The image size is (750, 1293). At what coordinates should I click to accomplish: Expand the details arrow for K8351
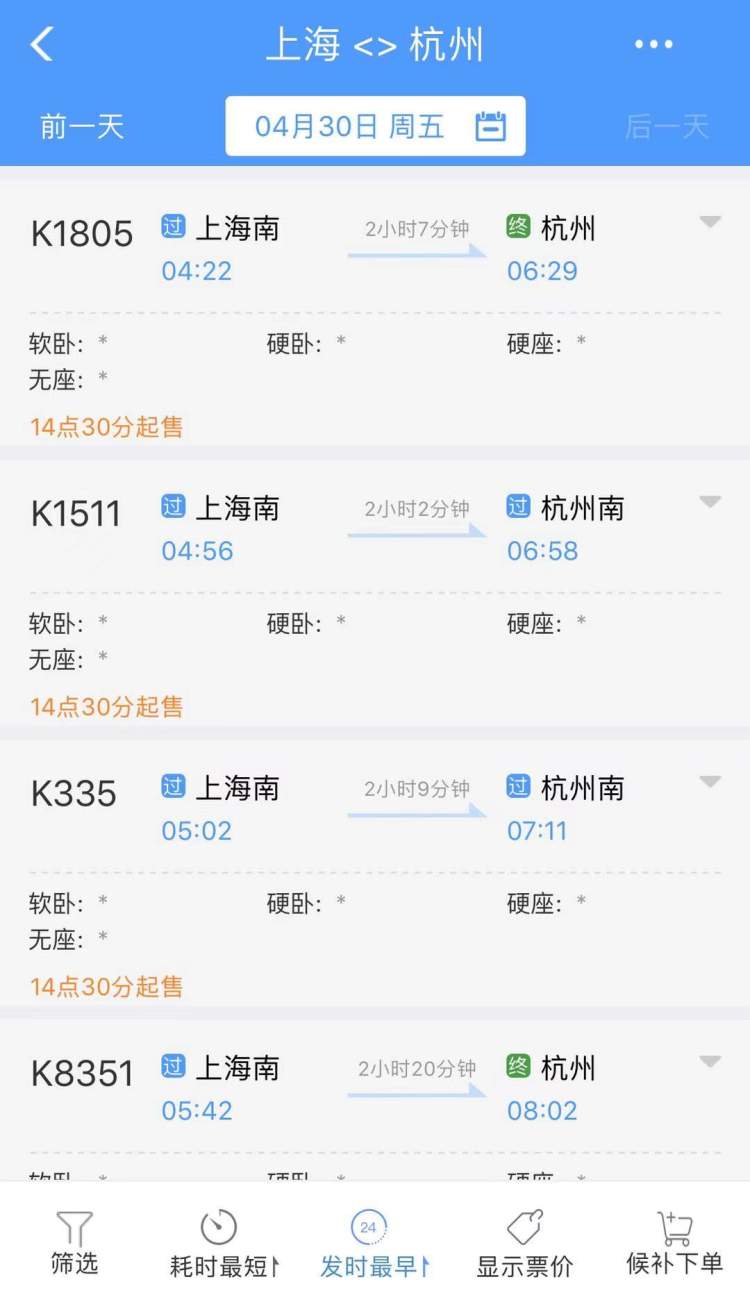(710, 1062)
